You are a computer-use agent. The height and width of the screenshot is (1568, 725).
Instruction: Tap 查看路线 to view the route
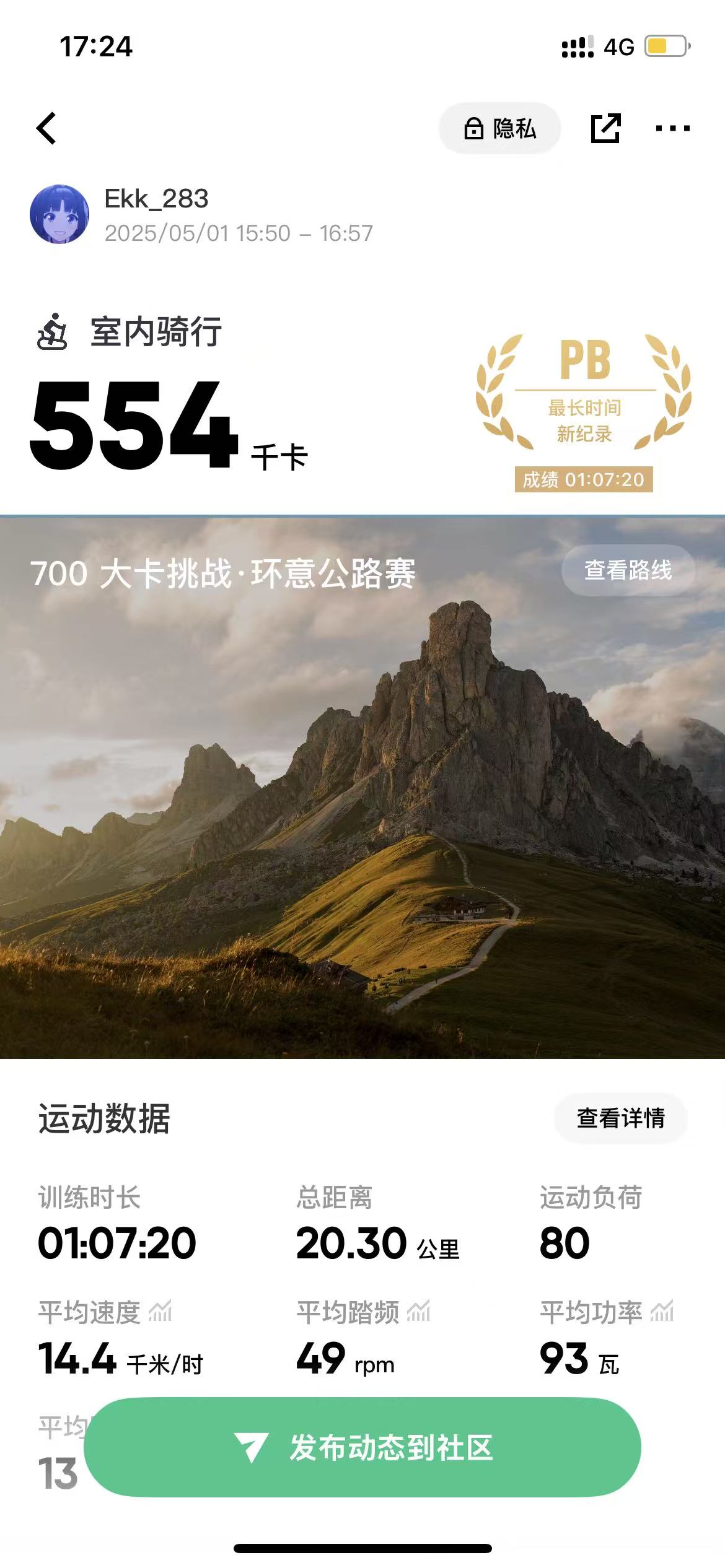point(628,570)
